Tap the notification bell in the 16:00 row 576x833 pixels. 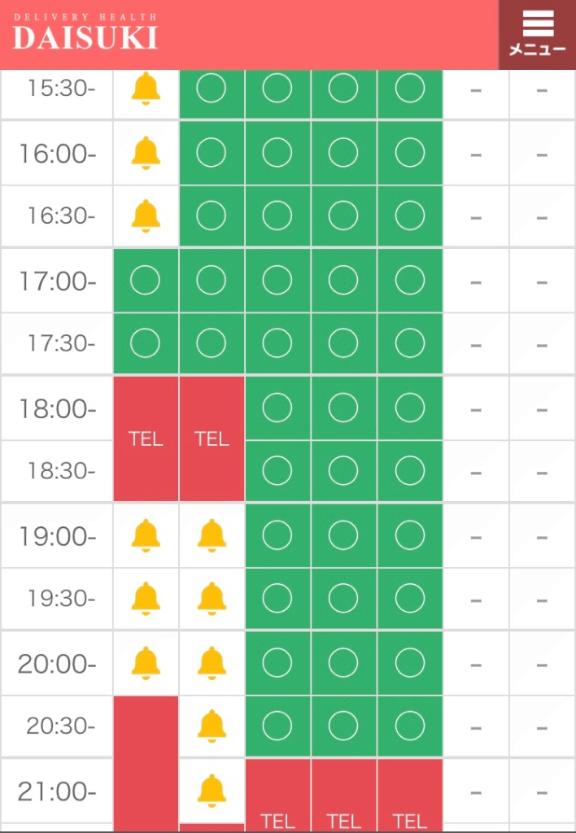pyautogui.click(x=146, y=153)
